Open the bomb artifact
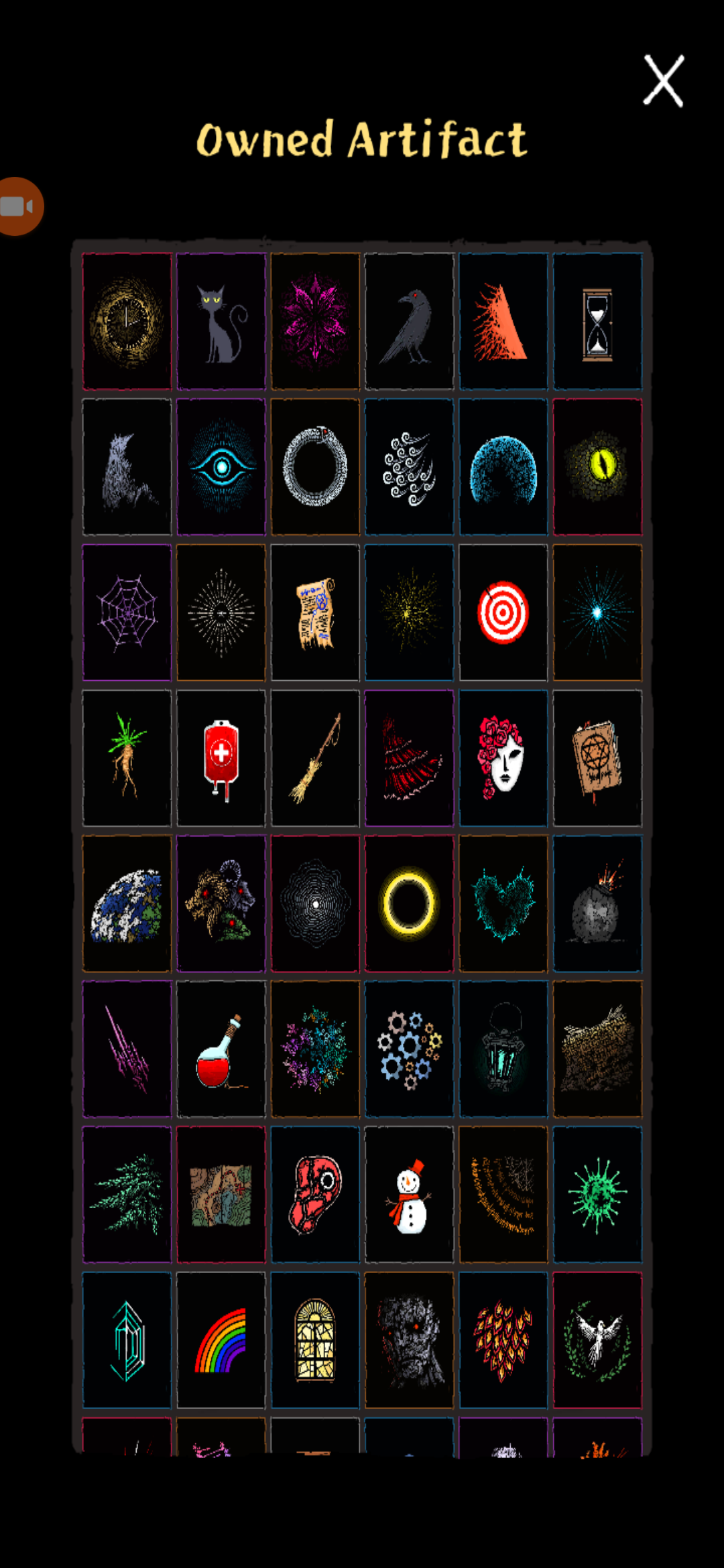The height and width of the screenshot is (1568, 724). click(x=597, y=903)
